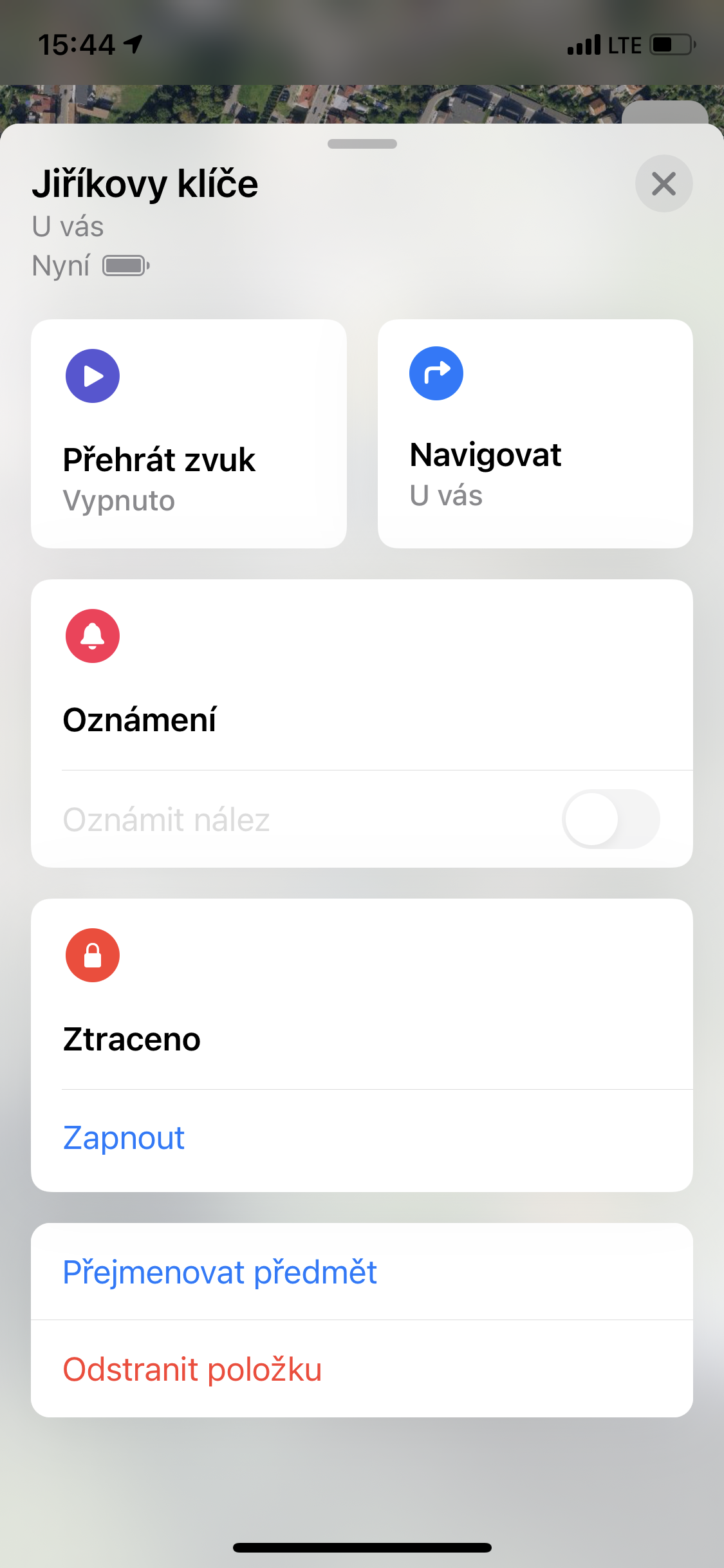The width and height of the screenshot is (724, 1568).
Task: Close the Jiříkovy klíče detail sheet
Action: pos(664,184)
